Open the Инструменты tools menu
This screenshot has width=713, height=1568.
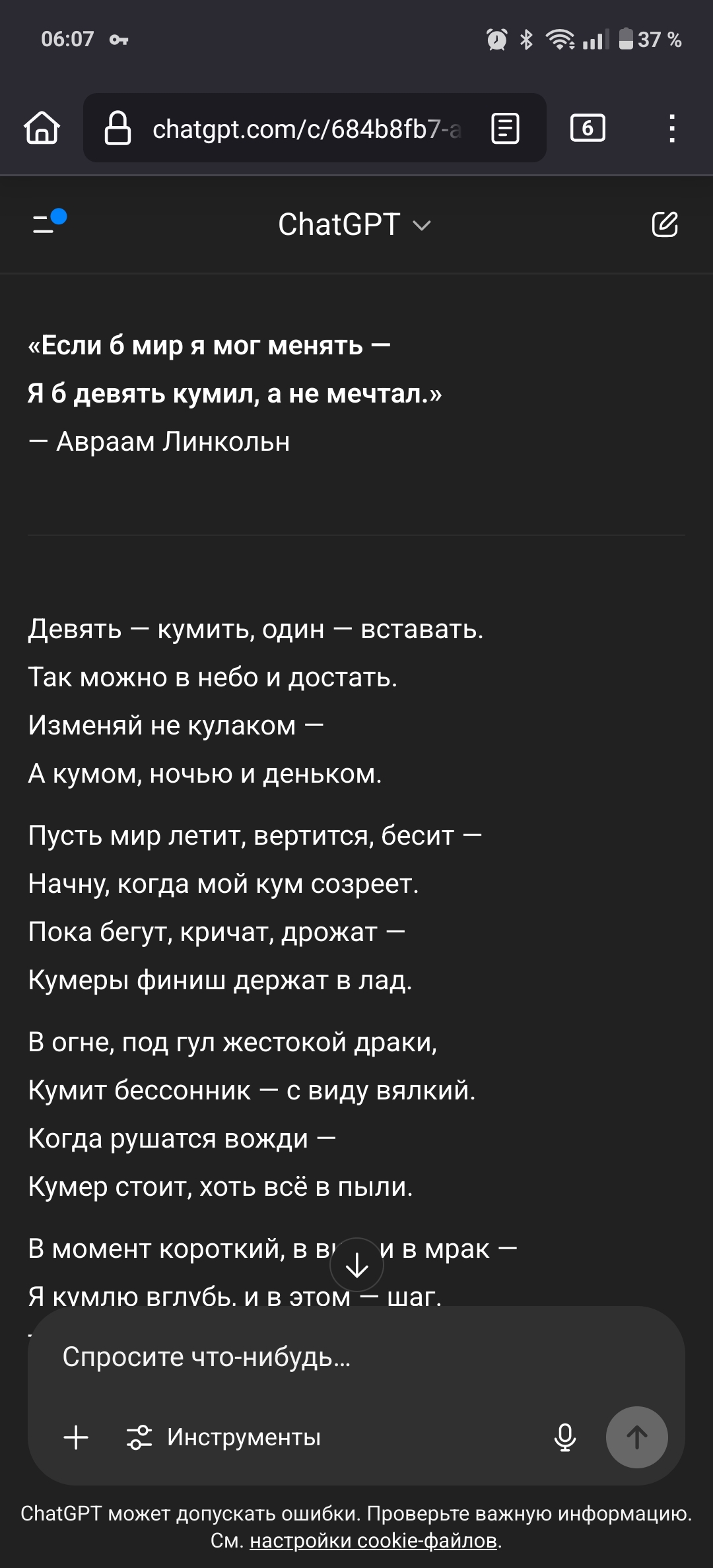coord(224,1437)
